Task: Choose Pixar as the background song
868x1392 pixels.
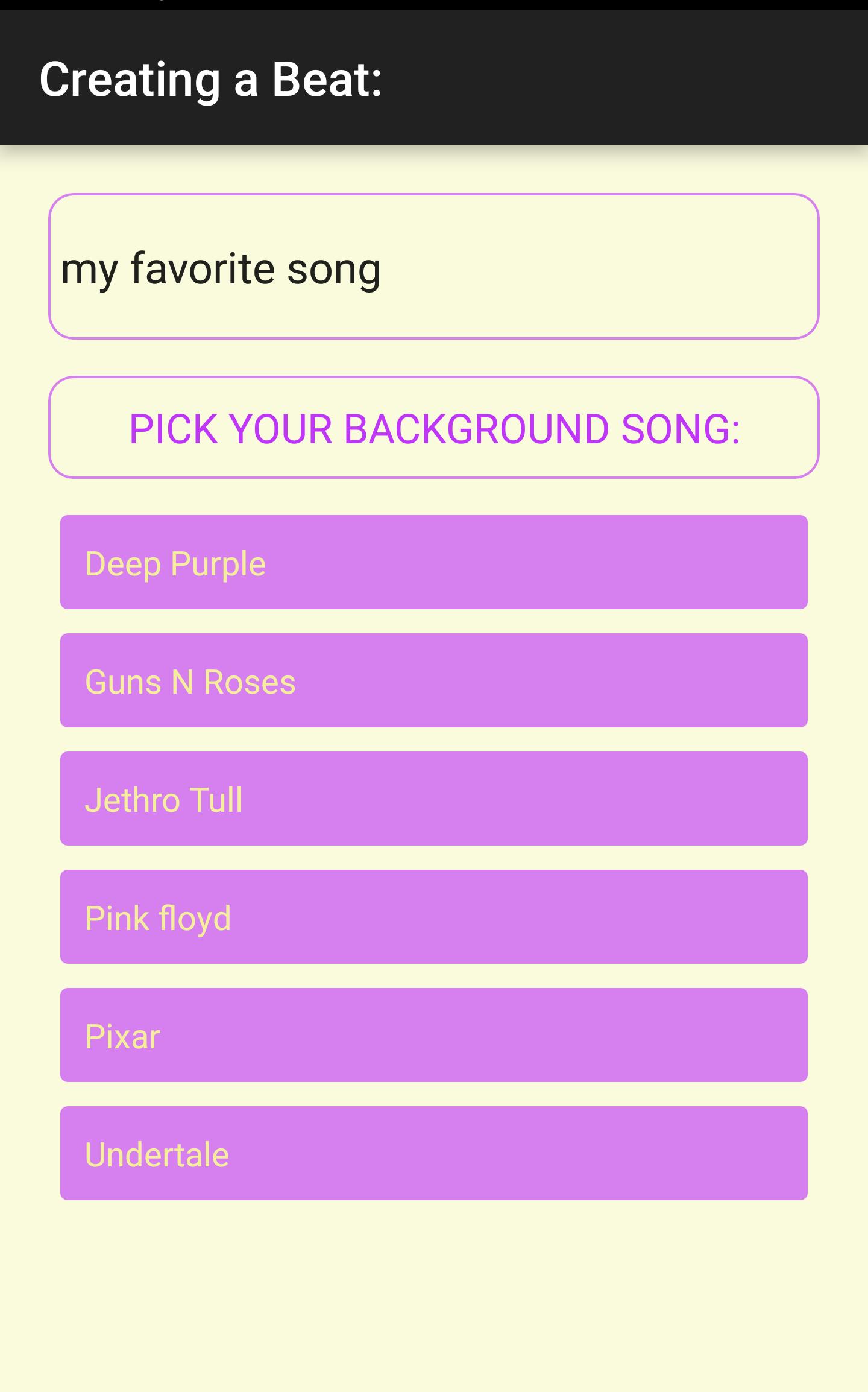Action: point(433,1035)
